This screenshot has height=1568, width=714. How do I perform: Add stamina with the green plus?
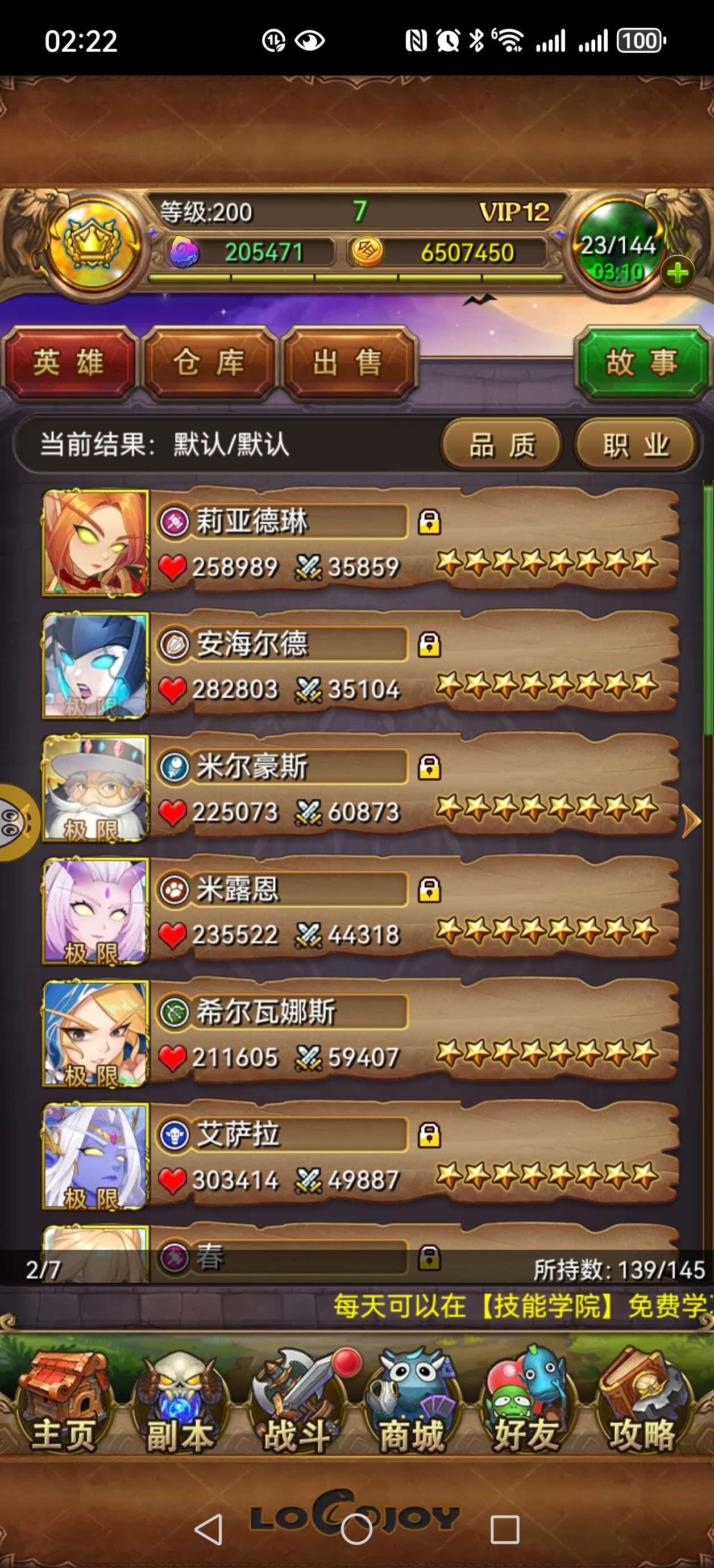678,273
